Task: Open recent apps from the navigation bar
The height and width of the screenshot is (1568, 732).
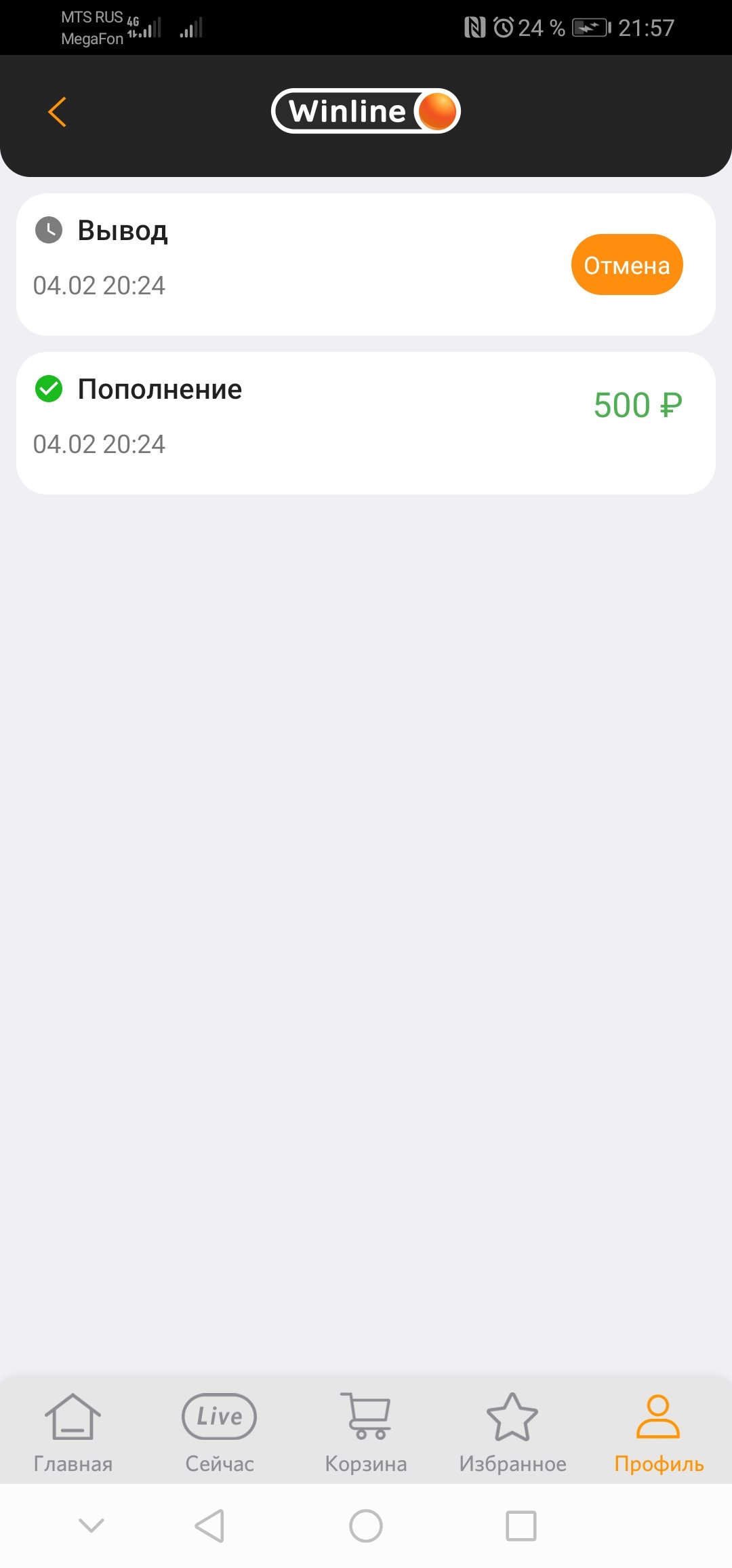Action: click(521, 1526)
